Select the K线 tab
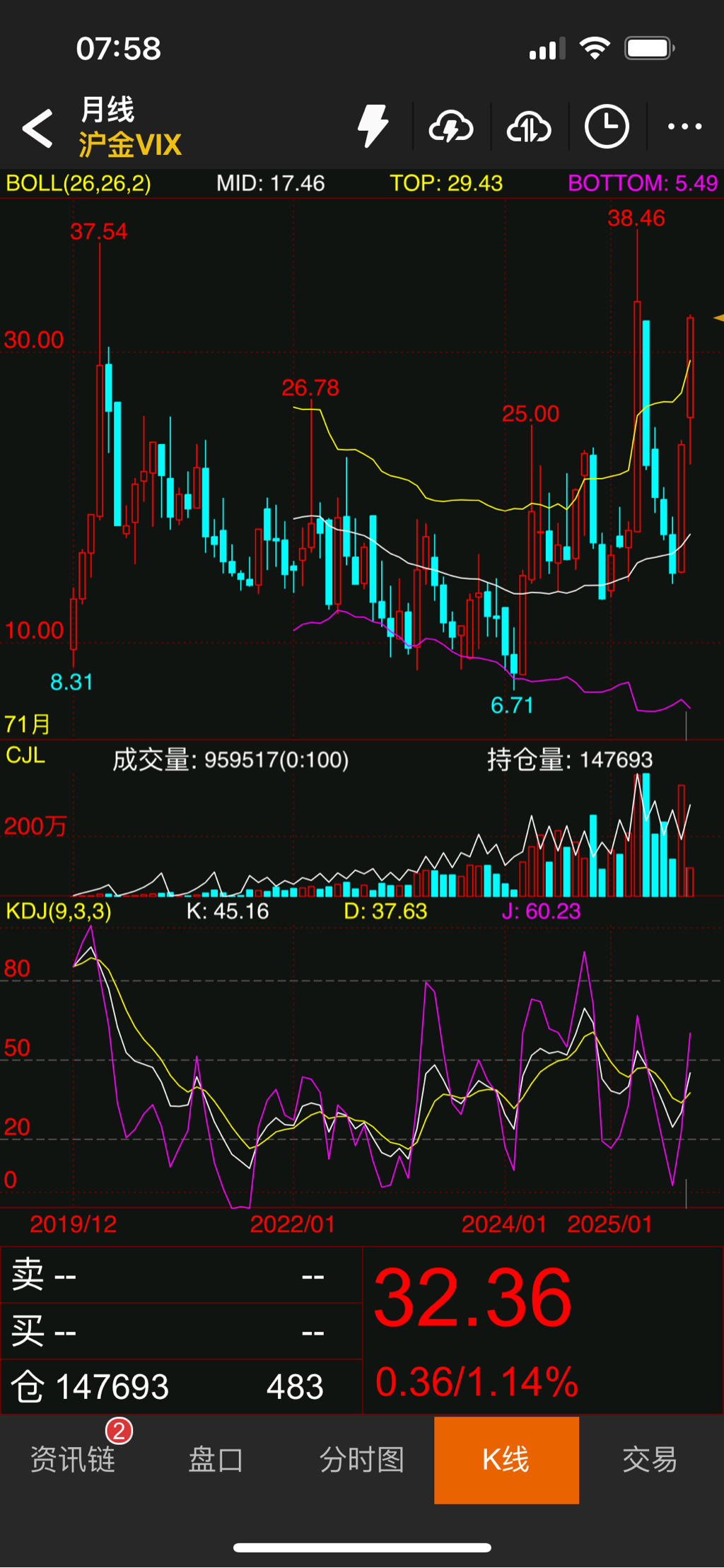The height and width of the screenshot is (1568, 724). point(506,1459)
